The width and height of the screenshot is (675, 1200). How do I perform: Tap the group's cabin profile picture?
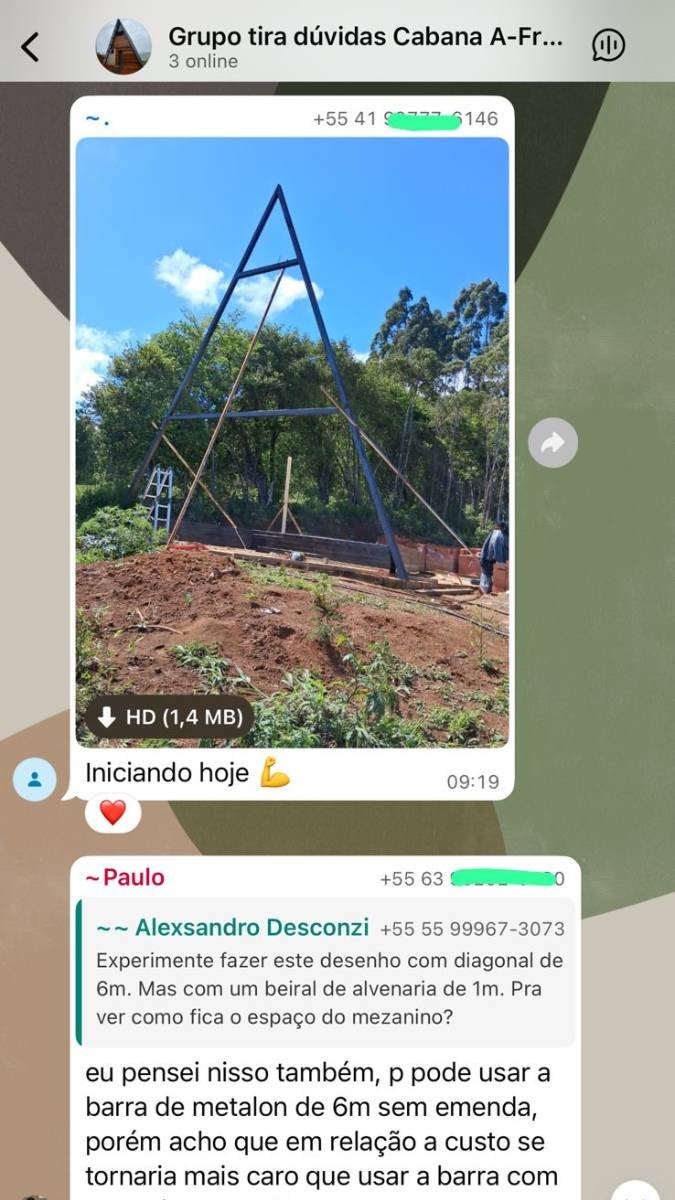pos(123,46)
